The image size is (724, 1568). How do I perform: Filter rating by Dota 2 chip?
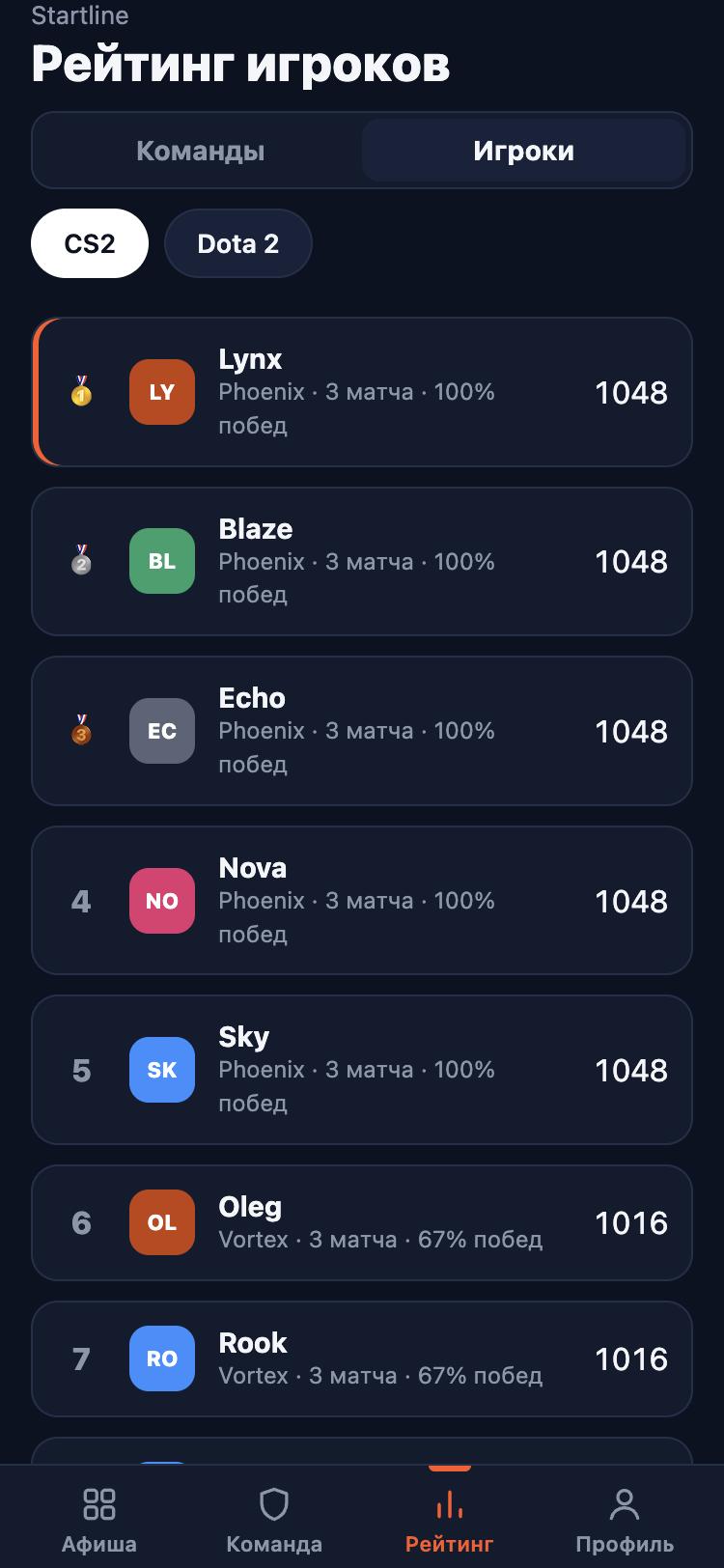coord(238,243)
